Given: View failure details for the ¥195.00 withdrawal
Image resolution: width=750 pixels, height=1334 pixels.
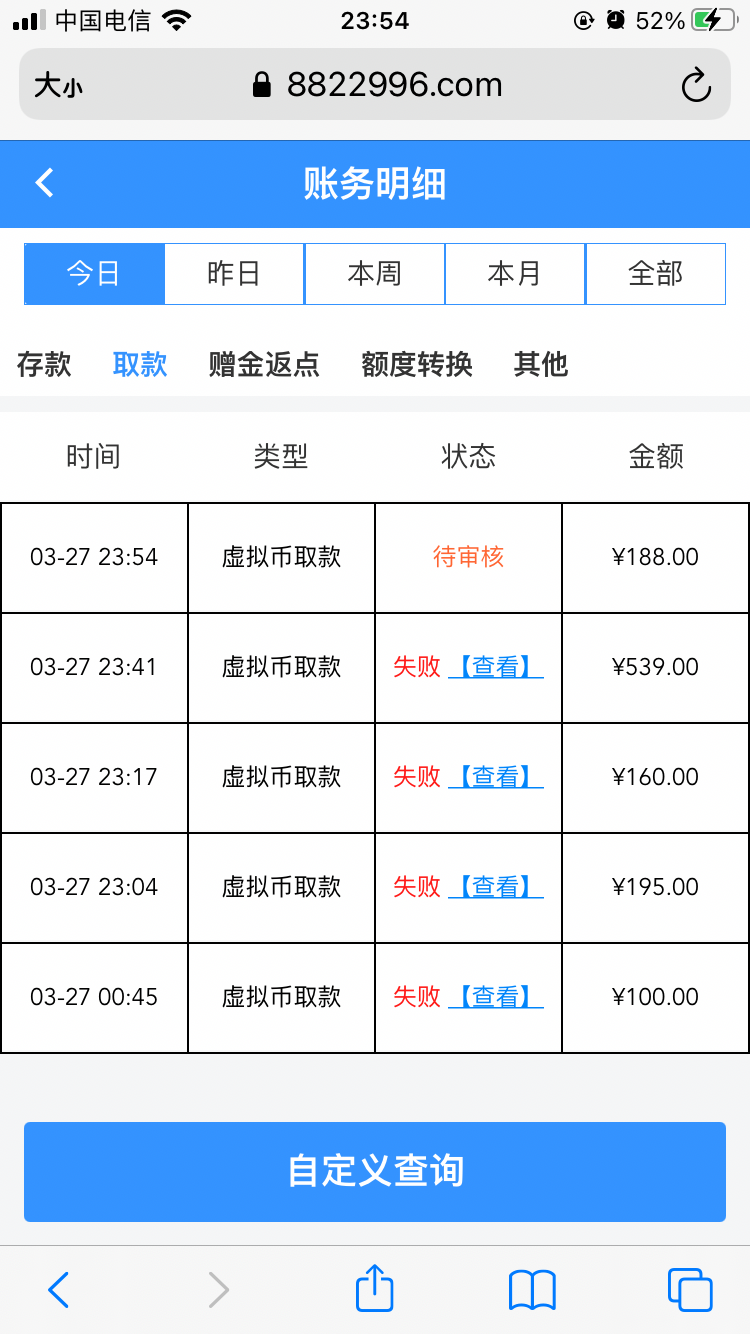Looking at the screenshot, I should coord(496,887).
